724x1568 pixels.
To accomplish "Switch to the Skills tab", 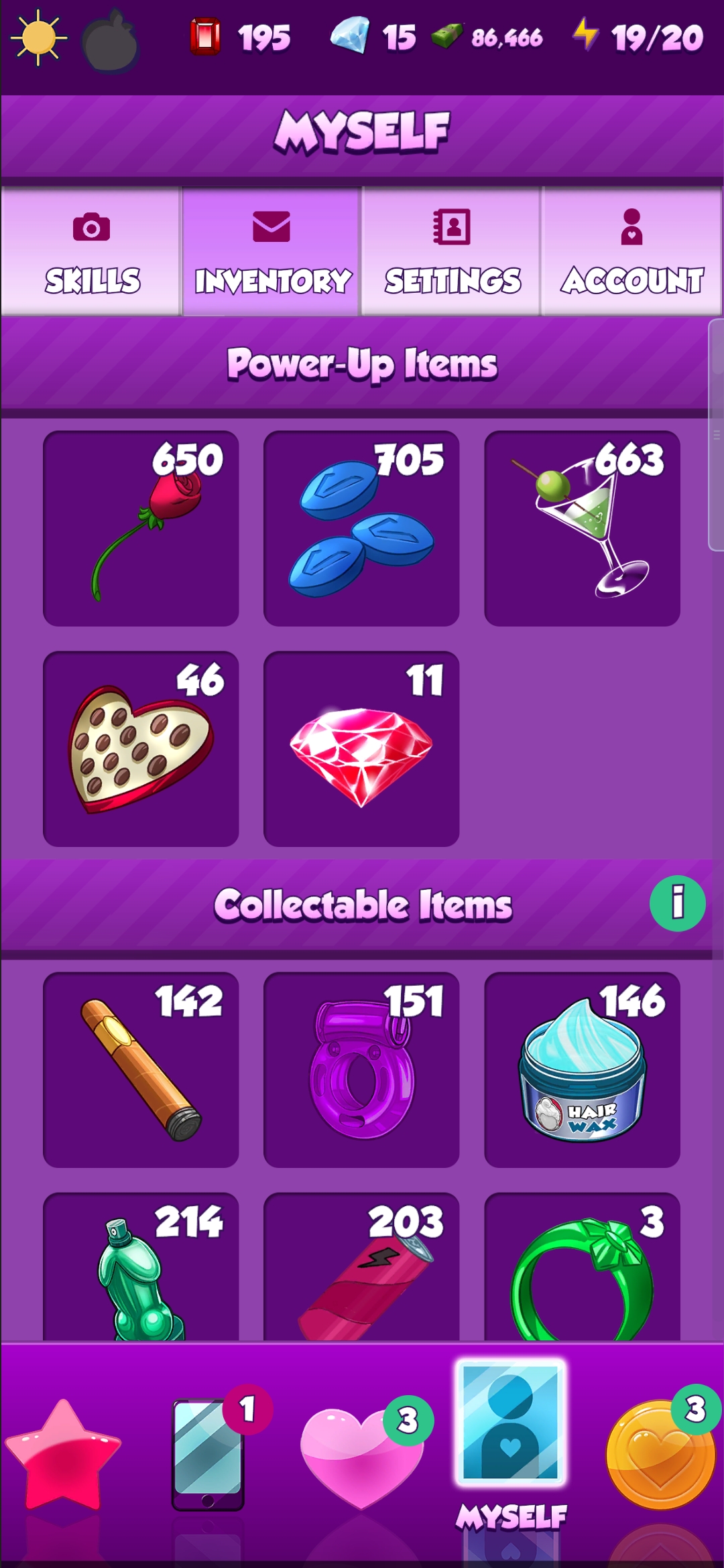I will [91, 251].
